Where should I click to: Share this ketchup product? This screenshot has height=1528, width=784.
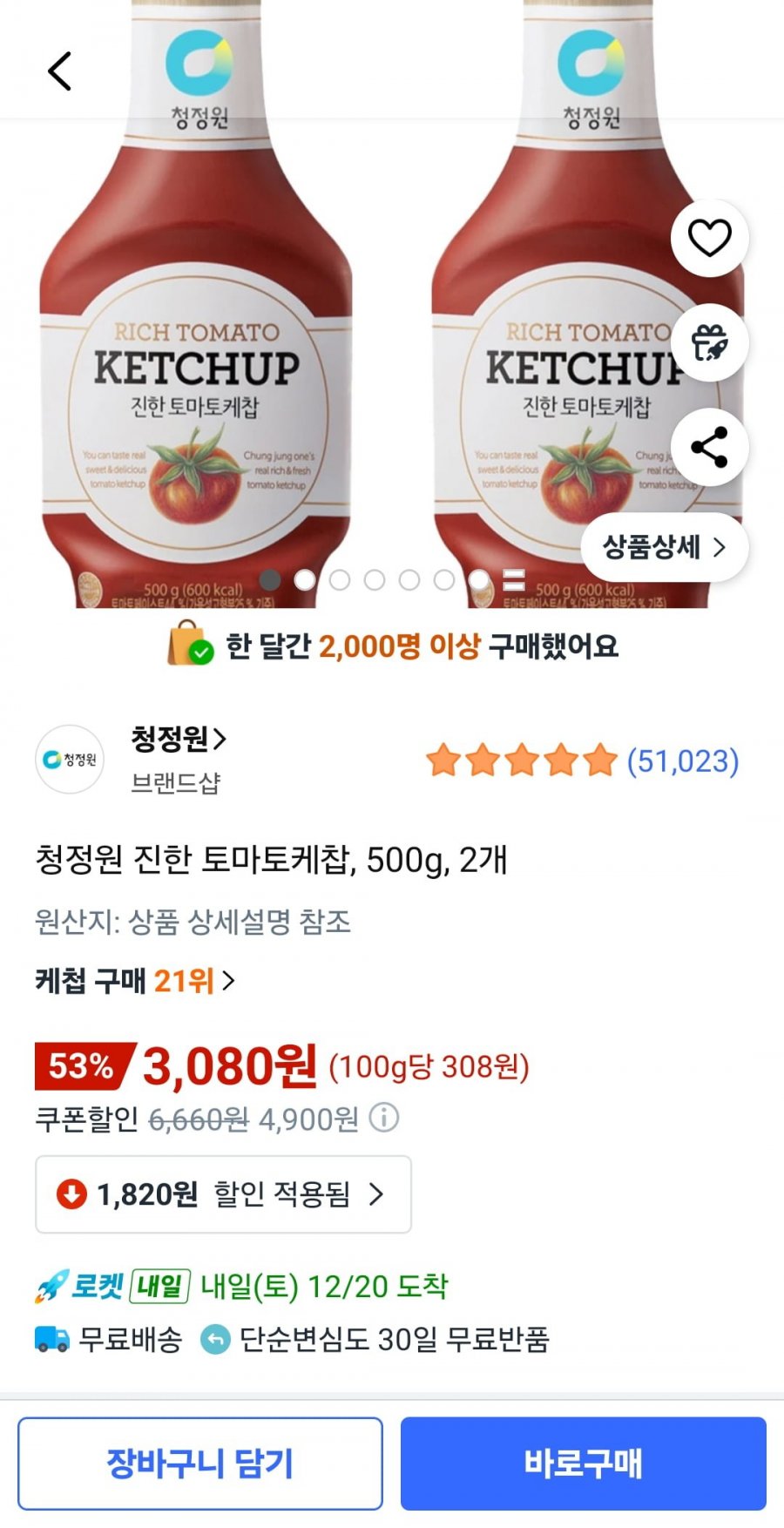[709, 447]
